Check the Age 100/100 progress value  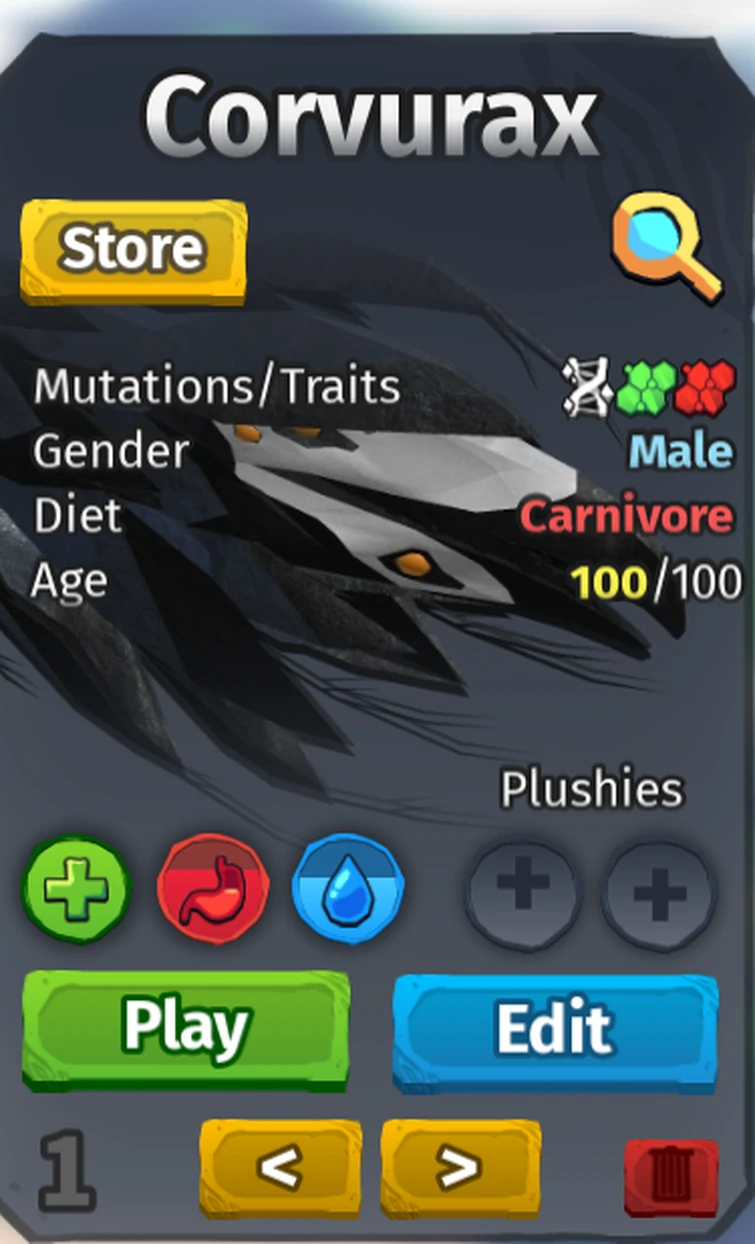coord(655,580)
